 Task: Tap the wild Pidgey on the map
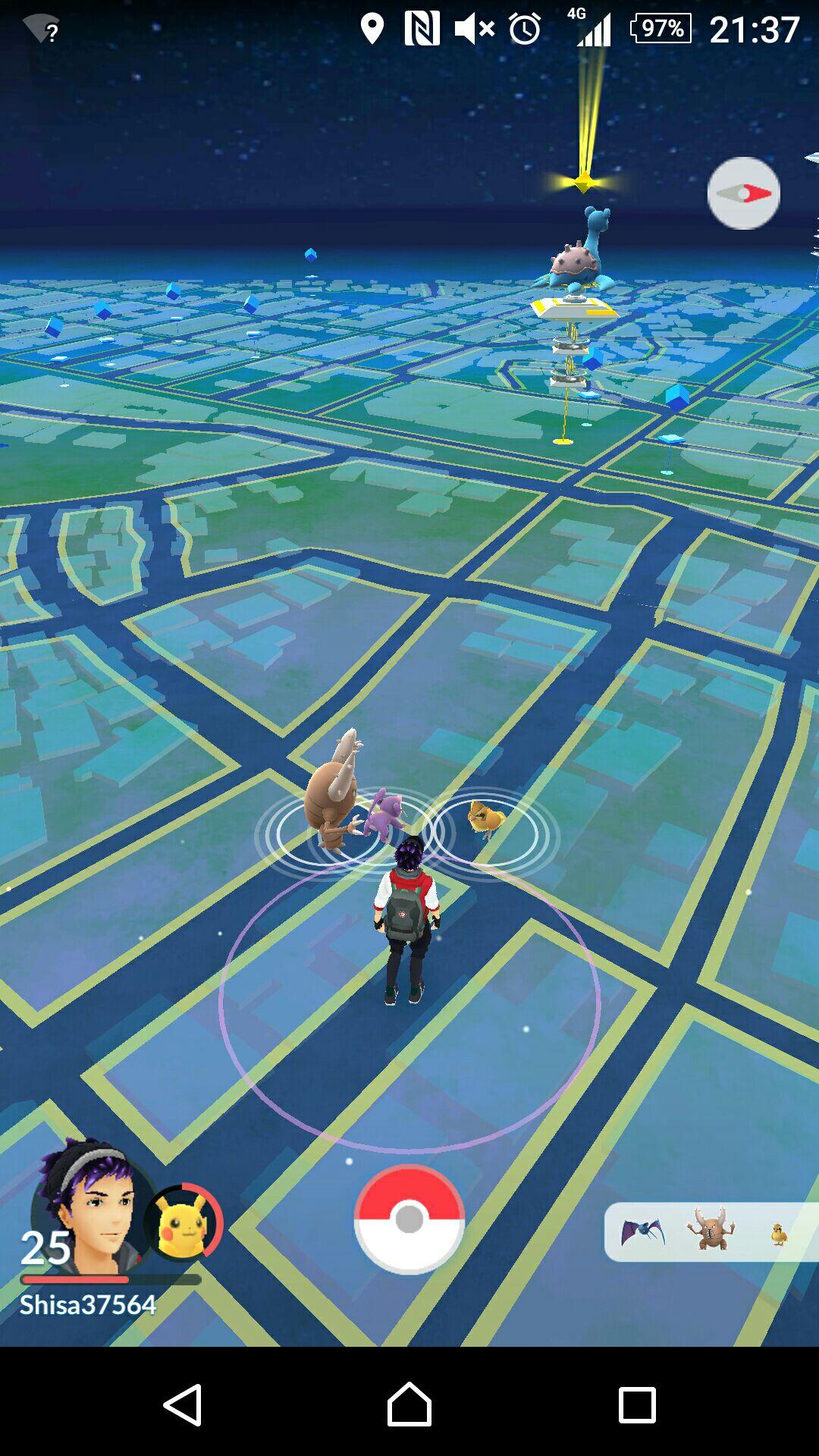coord(486,819)
